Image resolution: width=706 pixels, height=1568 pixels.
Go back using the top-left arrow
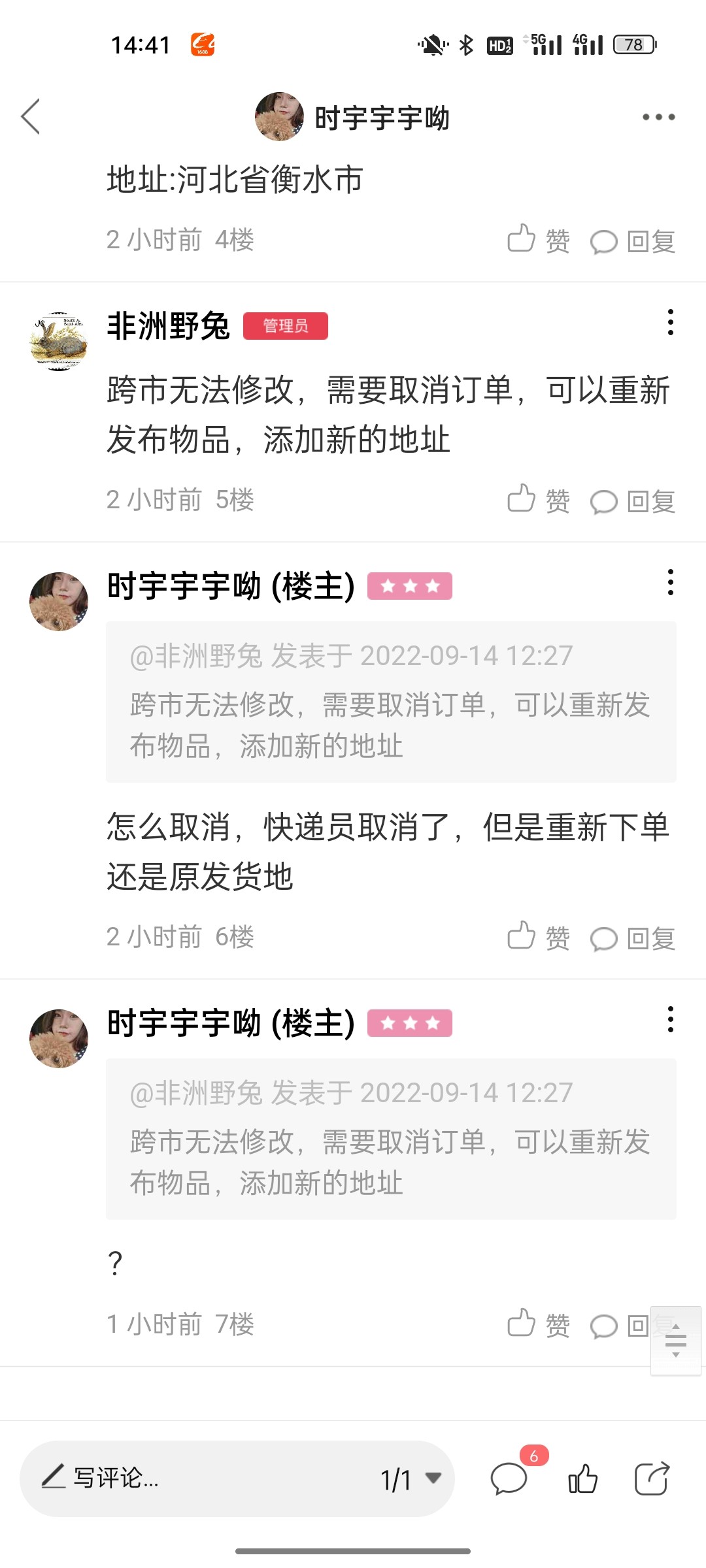click(31, 117)
